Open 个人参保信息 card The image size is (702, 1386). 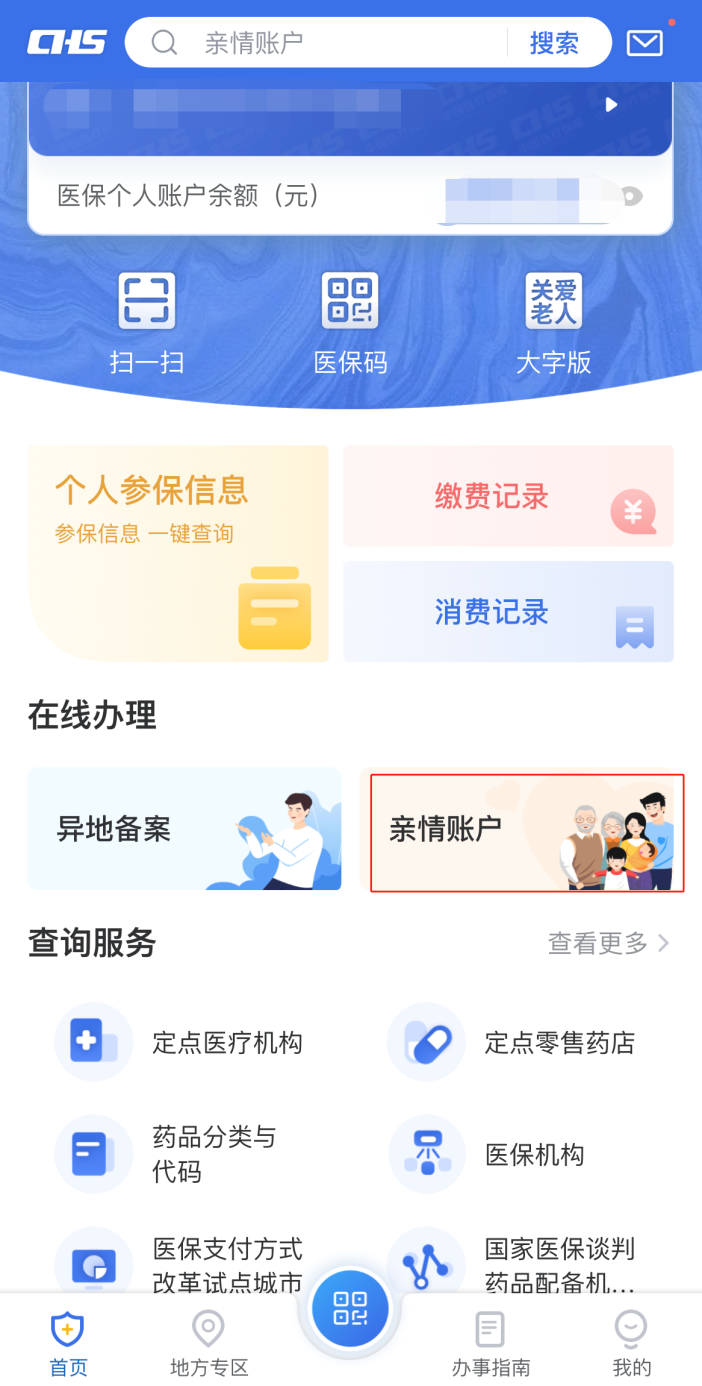point(178,553)
